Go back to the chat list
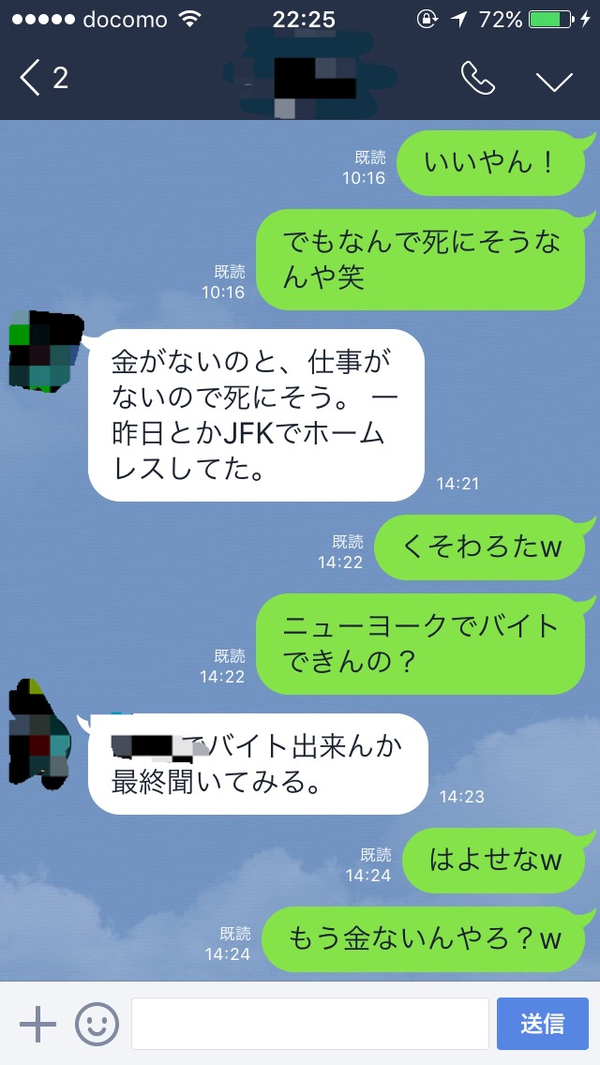The width and height of the screenshot is (600, 1065). pyautogui.click(x=40, y=78)
